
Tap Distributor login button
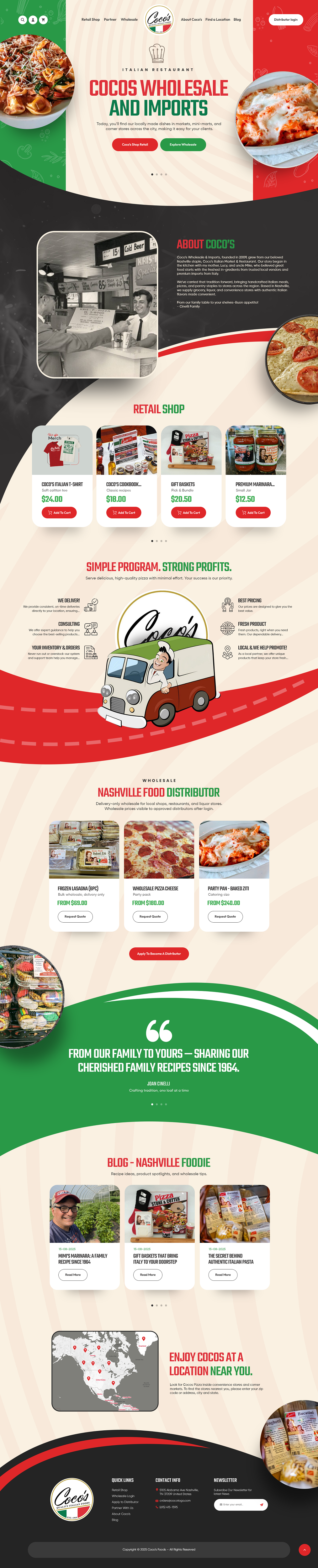[x=286, y=19]
